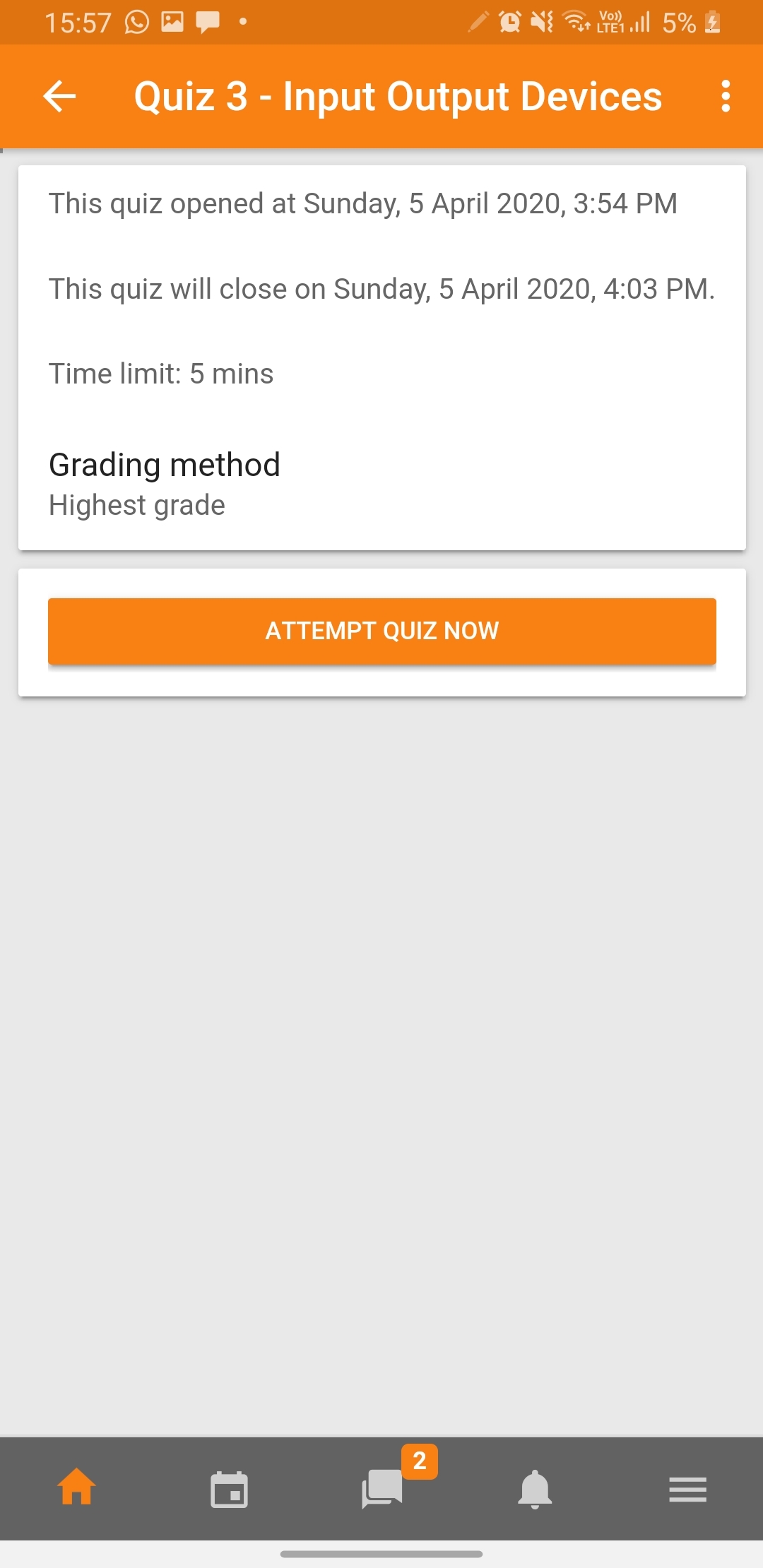Switch to the Home tab
Image resolution: width=763 pixels, height=1568 pixels.
point(76,1489)
